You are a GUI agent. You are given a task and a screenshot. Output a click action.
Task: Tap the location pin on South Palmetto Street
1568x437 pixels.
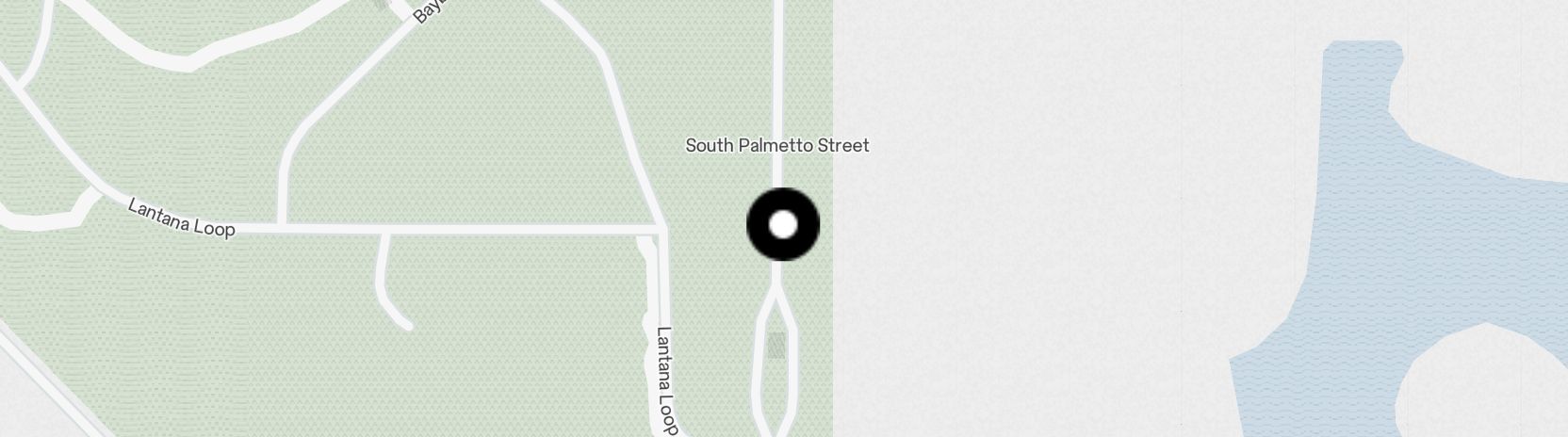click(x=782, y=225)
